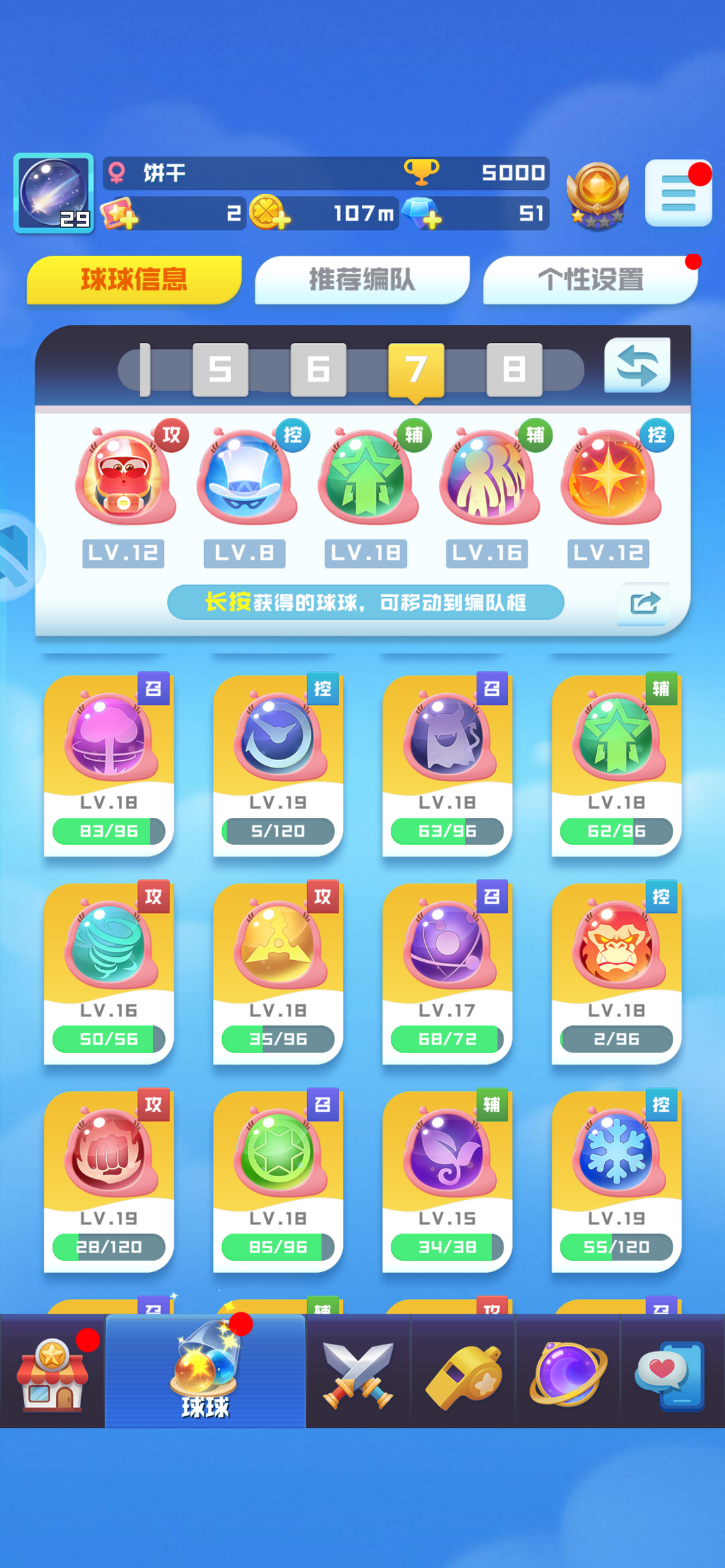725x1568 pixels.
Task: Open the 推荐编队 tab
Action: point(362,280)
